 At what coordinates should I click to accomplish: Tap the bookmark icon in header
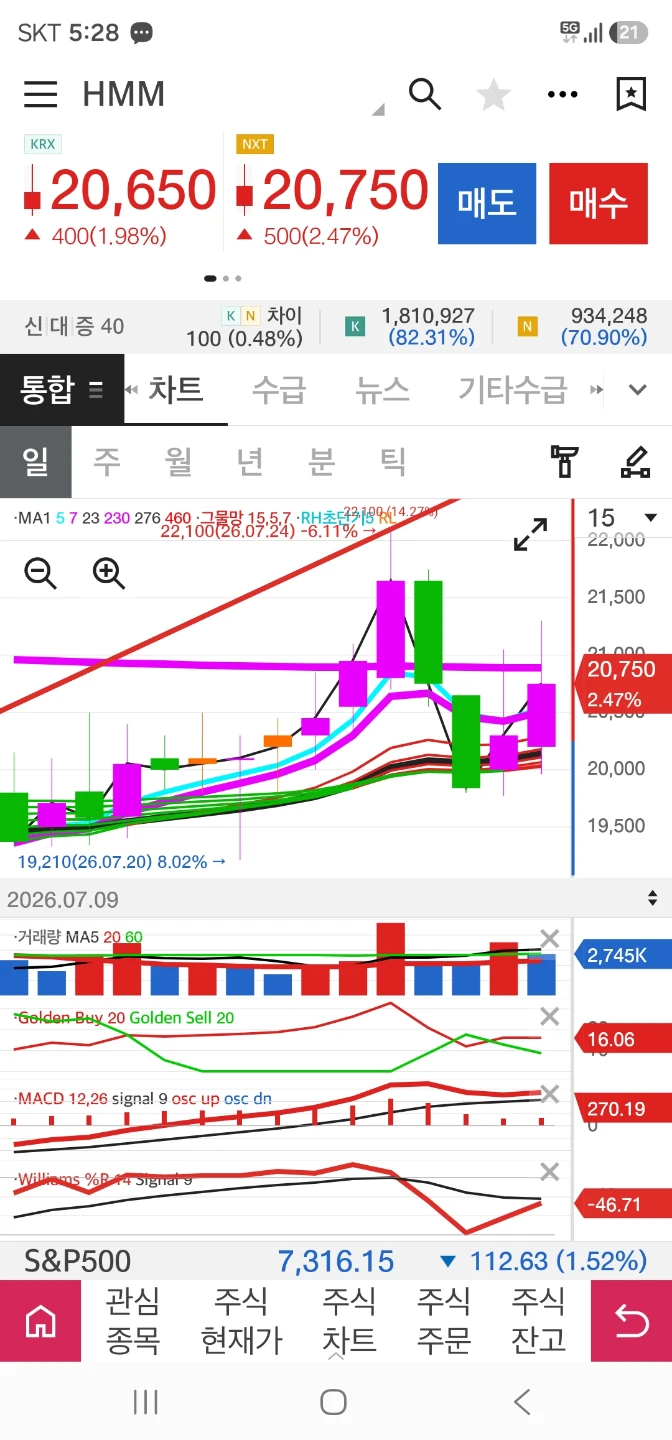[631, 94]
